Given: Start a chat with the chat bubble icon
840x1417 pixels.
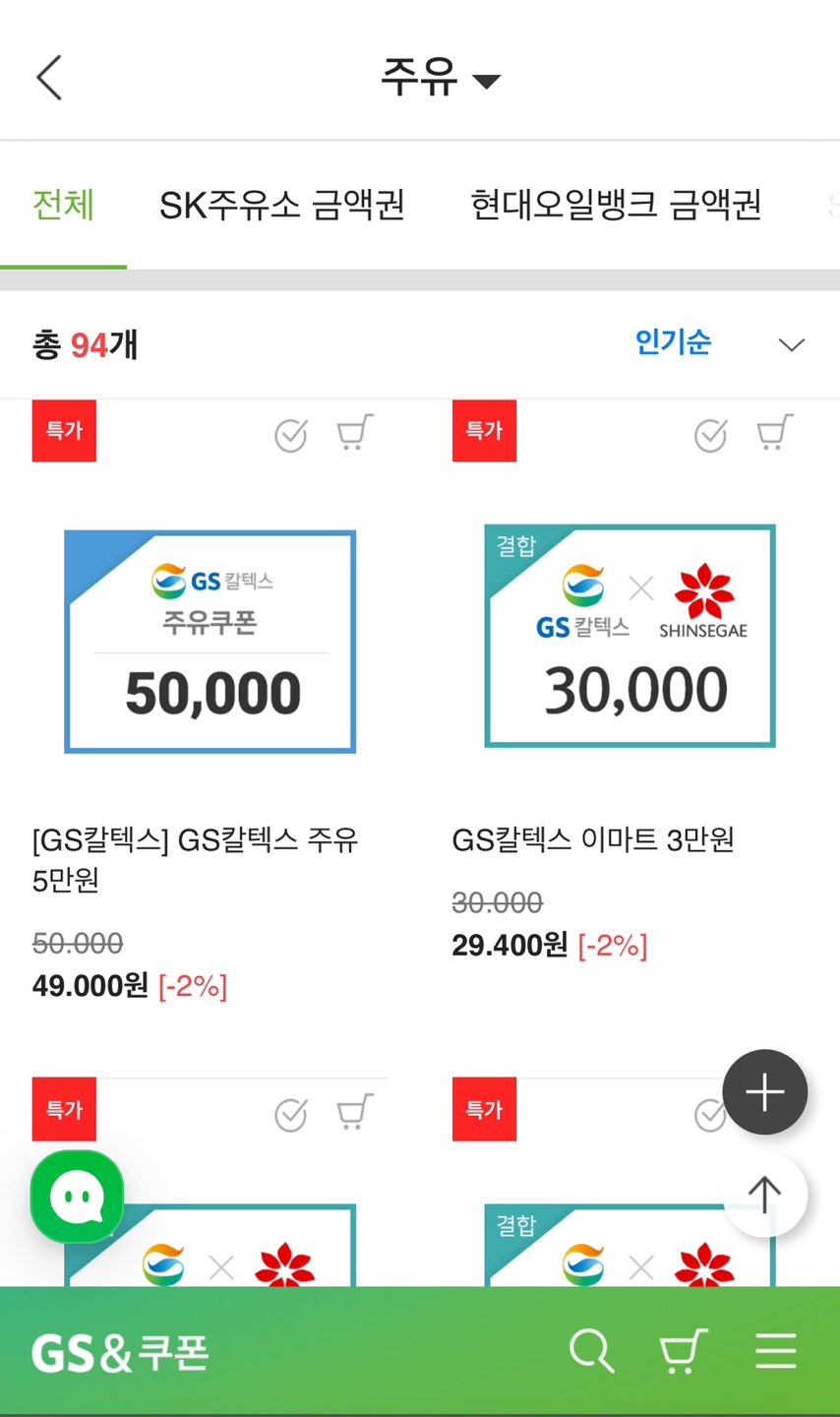Looking at the screenshot, I should click(x=76, y=1197).
